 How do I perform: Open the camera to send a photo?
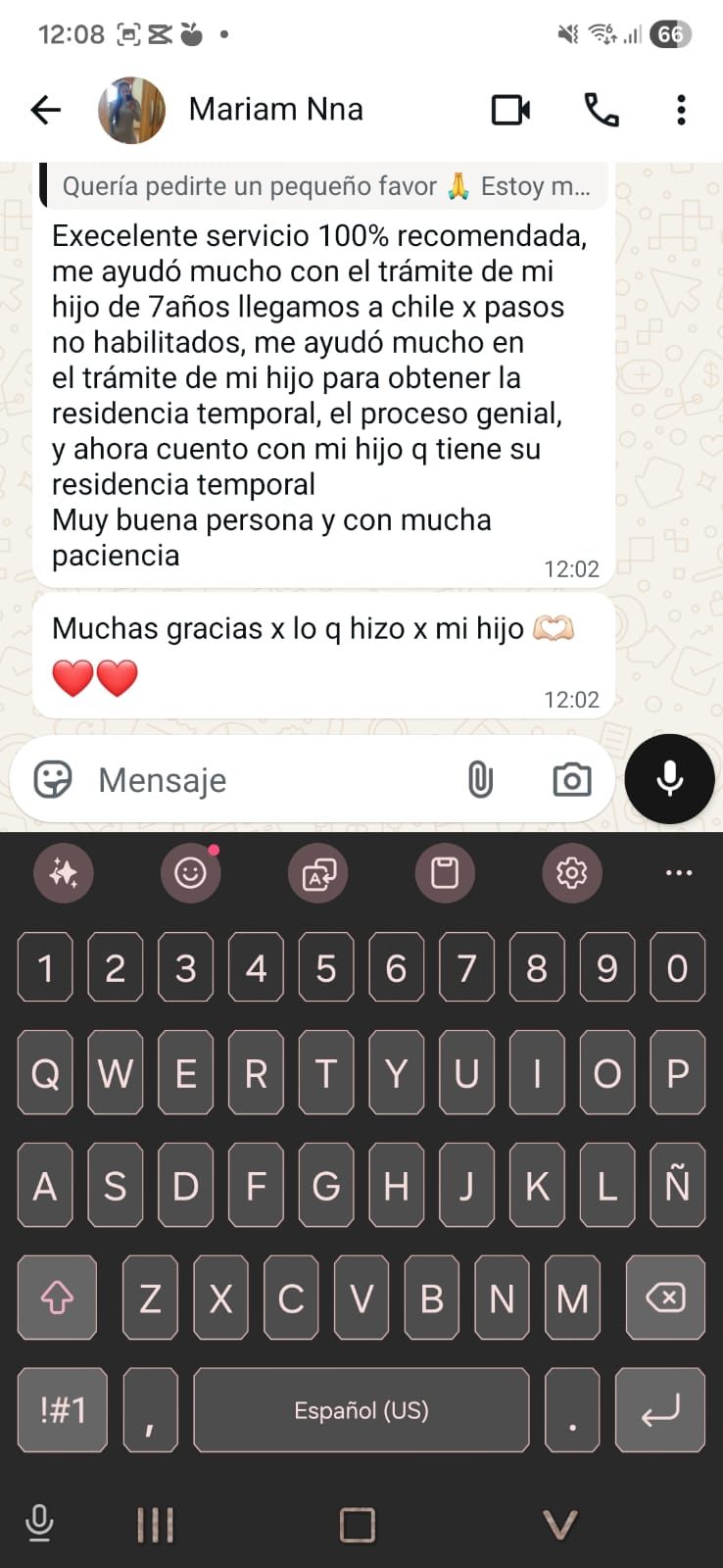(x=571, y=778)
